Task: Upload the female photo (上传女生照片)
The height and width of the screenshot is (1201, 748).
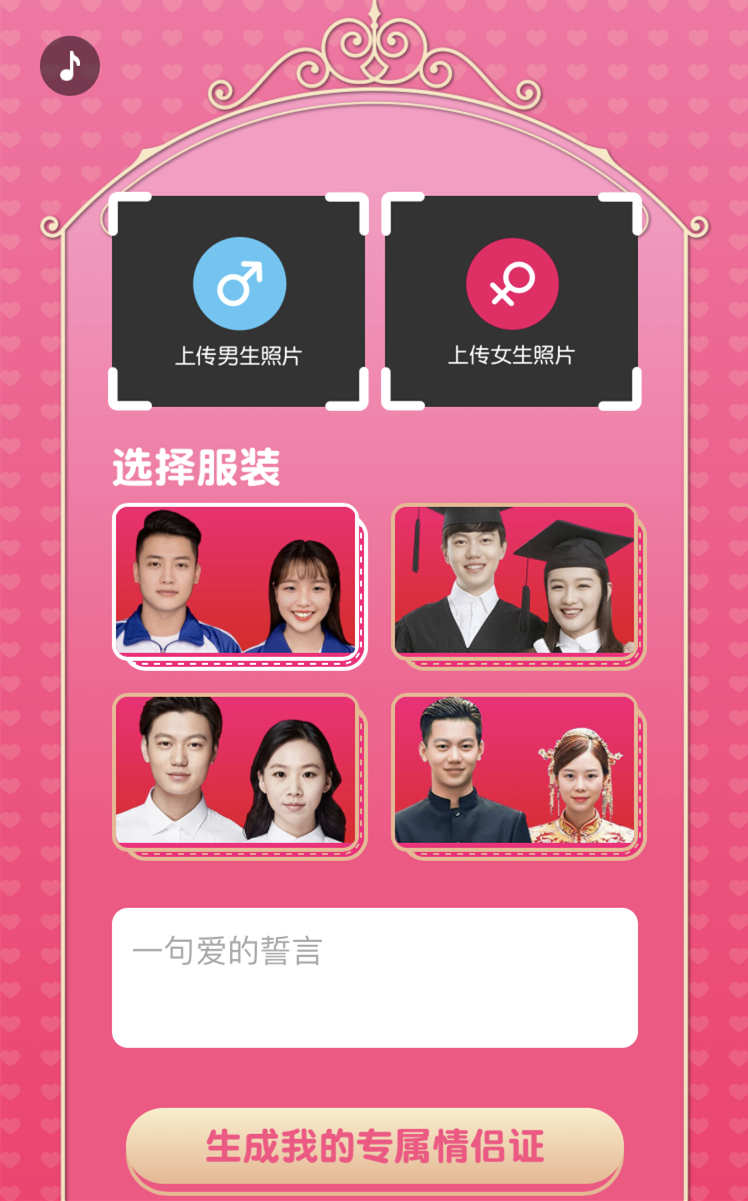Action: pyautogui.click(x=511, y=302)
